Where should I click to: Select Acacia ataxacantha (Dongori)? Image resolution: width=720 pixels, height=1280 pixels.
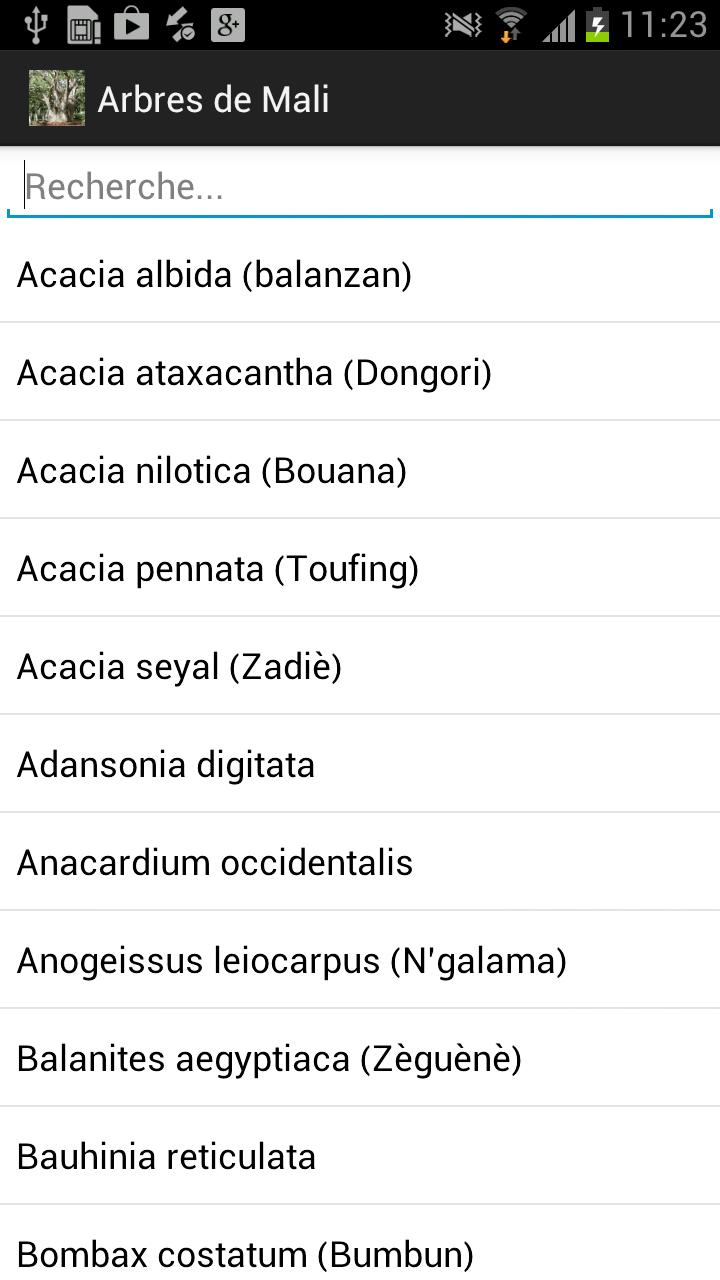pyautogui.click(x=360, y=373)
